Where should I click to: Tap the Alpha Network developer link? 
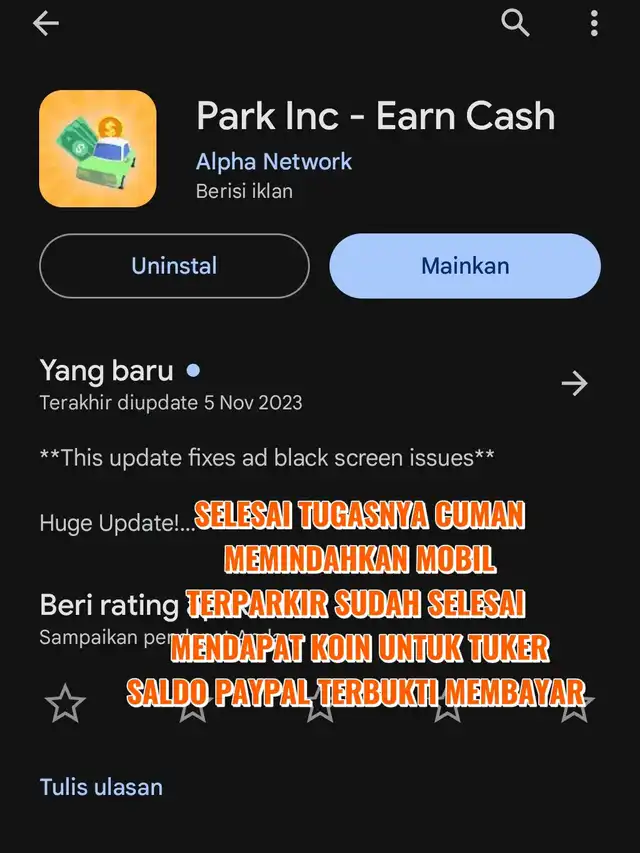click(x=274, y=162)
